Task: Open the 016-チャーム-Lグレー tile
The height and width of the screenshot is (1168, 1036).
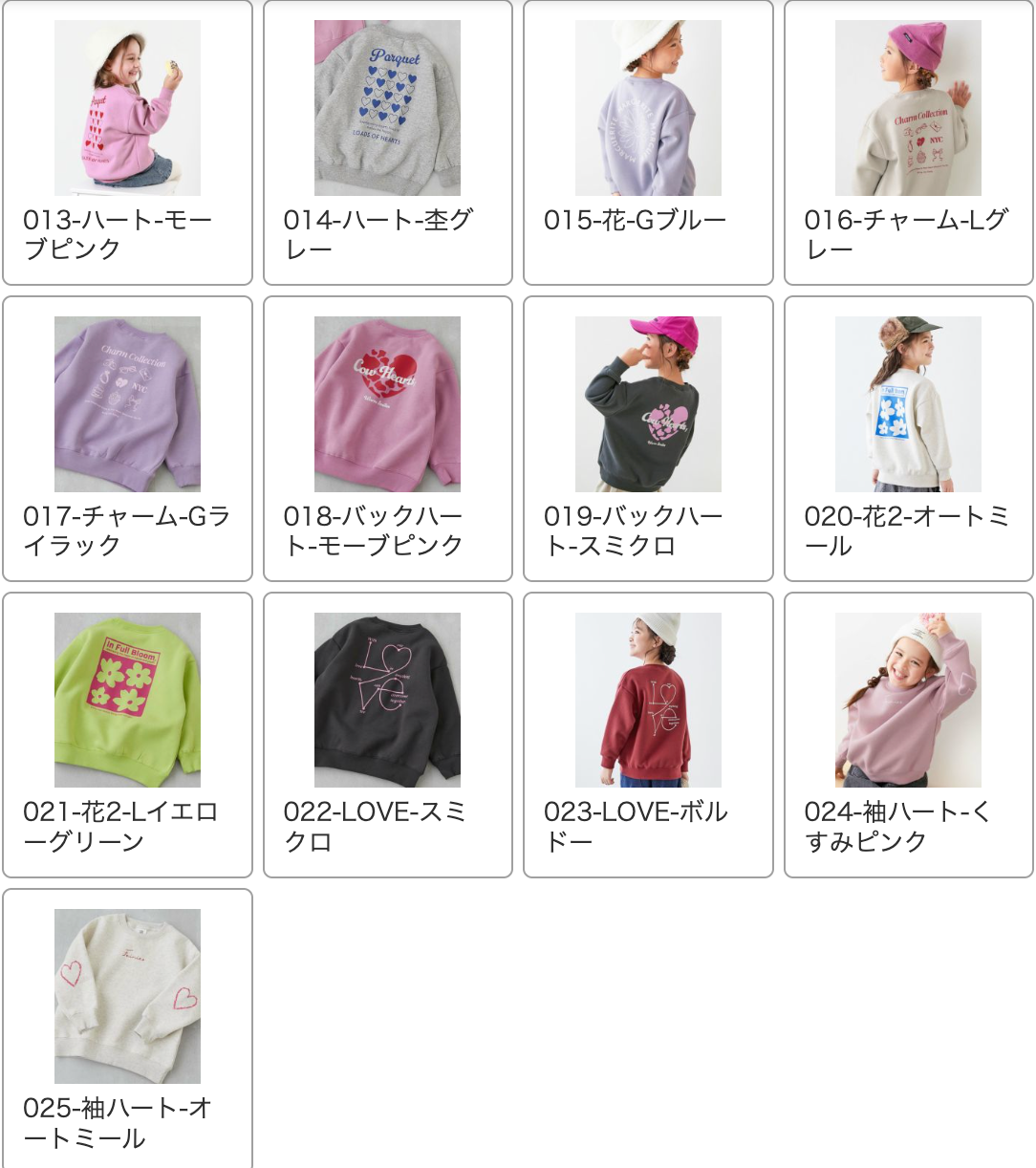Action: tap(908, 142)
